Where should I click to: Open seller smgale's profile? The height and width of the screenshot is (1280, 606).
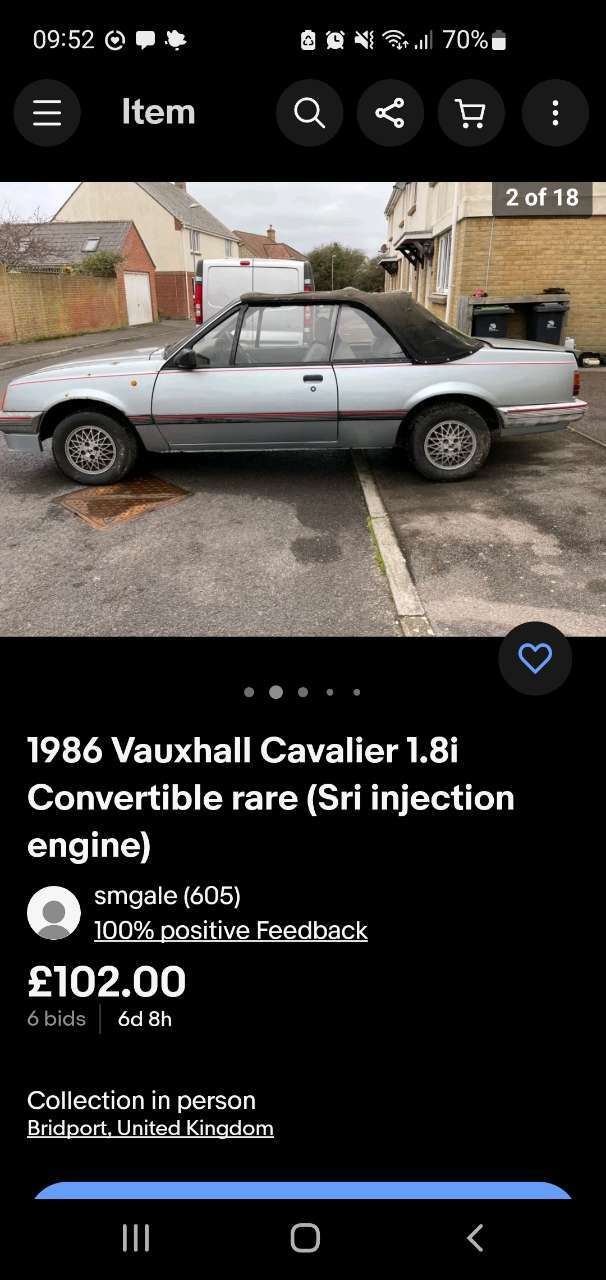click(x=167, y=896)
